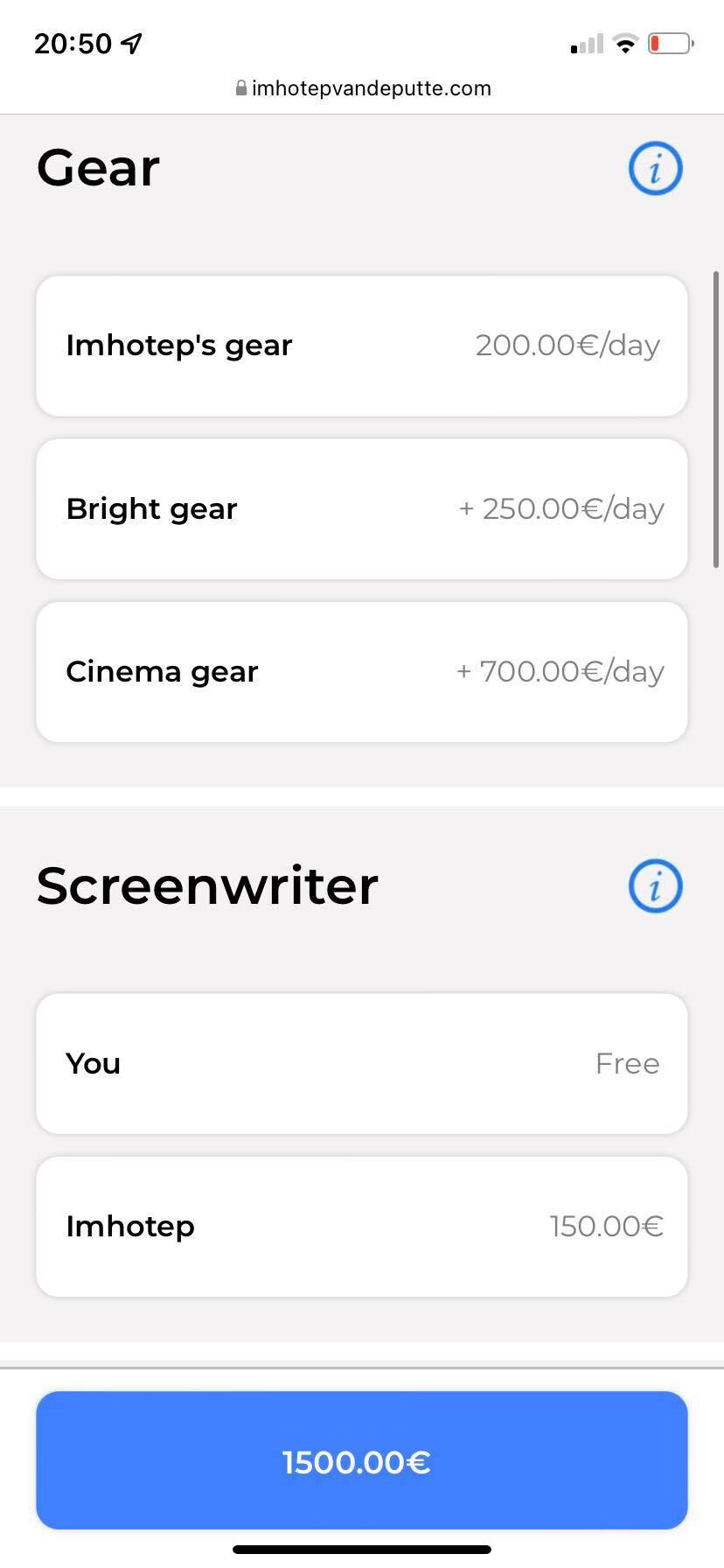Open the Gear info icon

655,168
